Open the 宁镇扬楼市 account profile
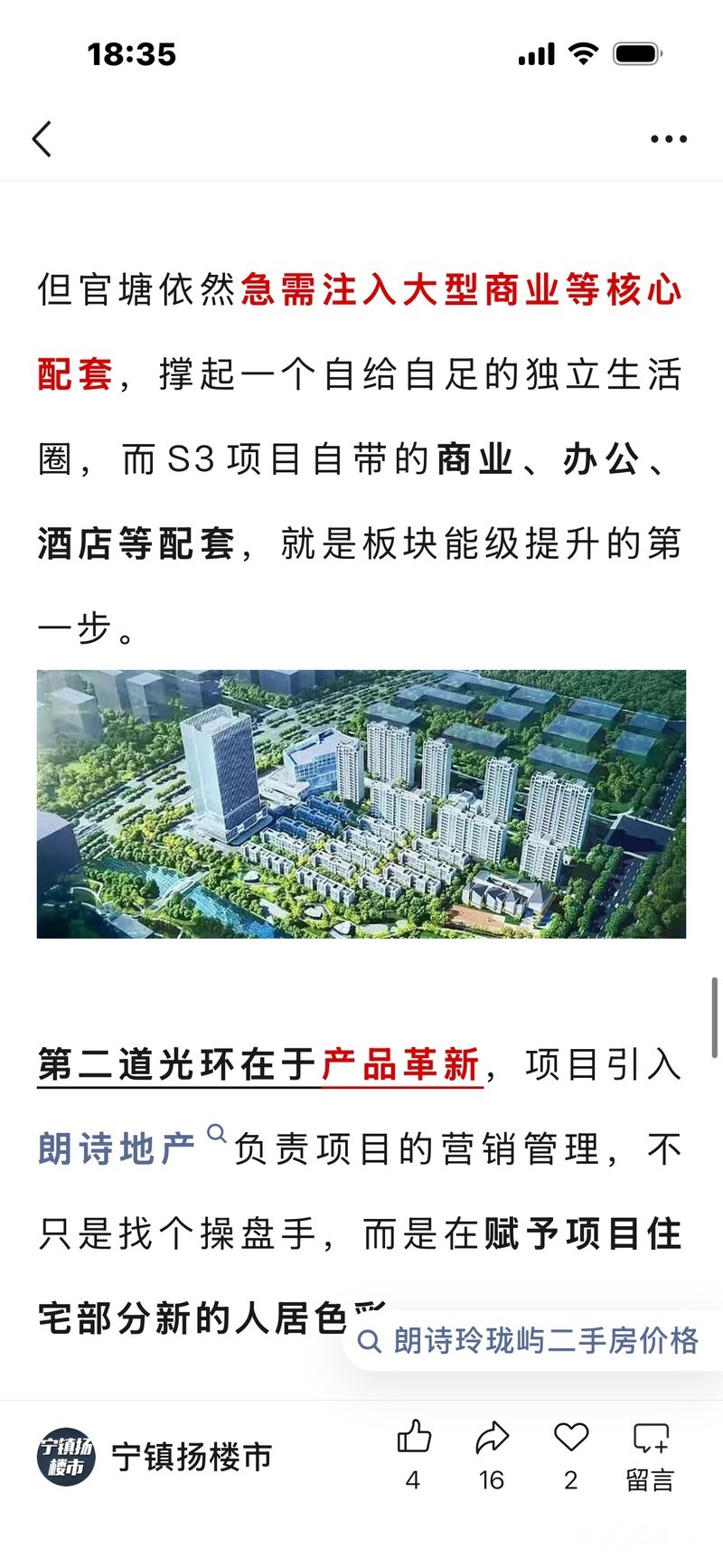Image resolution: width=723 pixels, height=1568 pixels. click(x=155, y=1457)
